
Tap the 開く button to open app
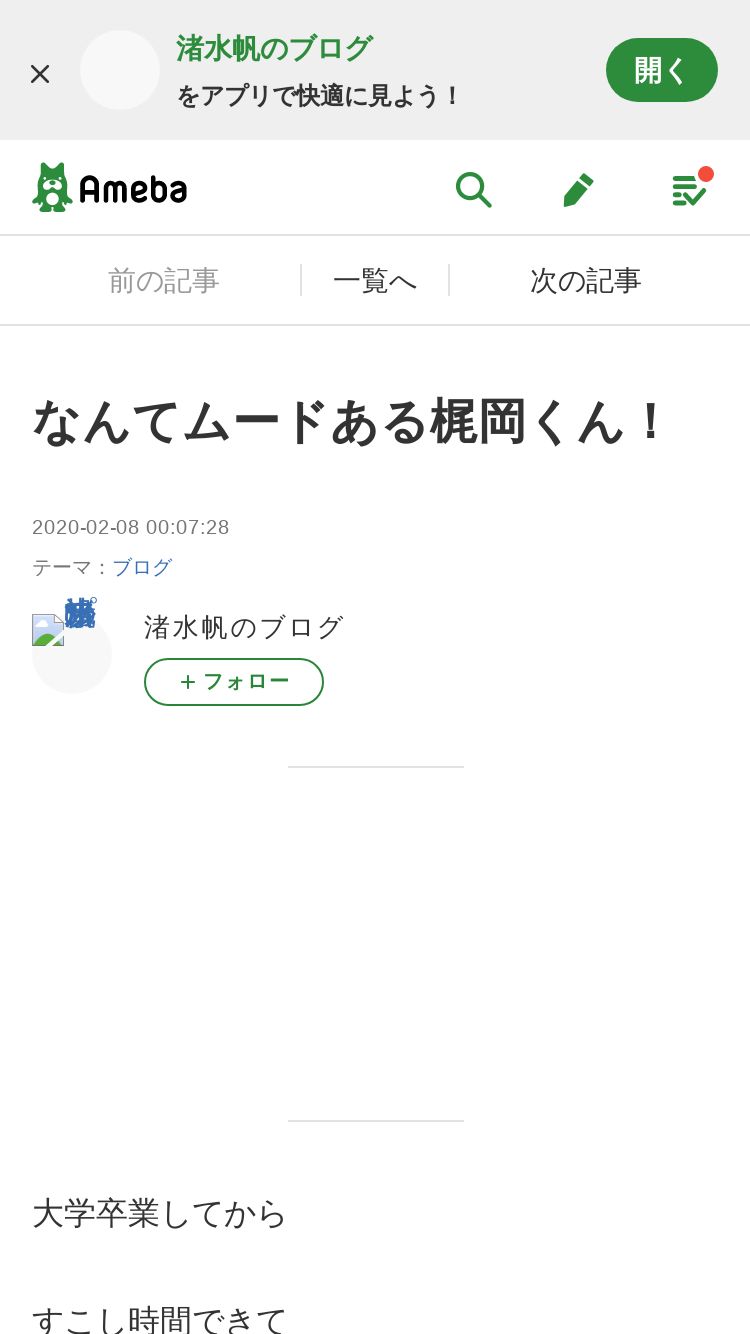point(662,70)
